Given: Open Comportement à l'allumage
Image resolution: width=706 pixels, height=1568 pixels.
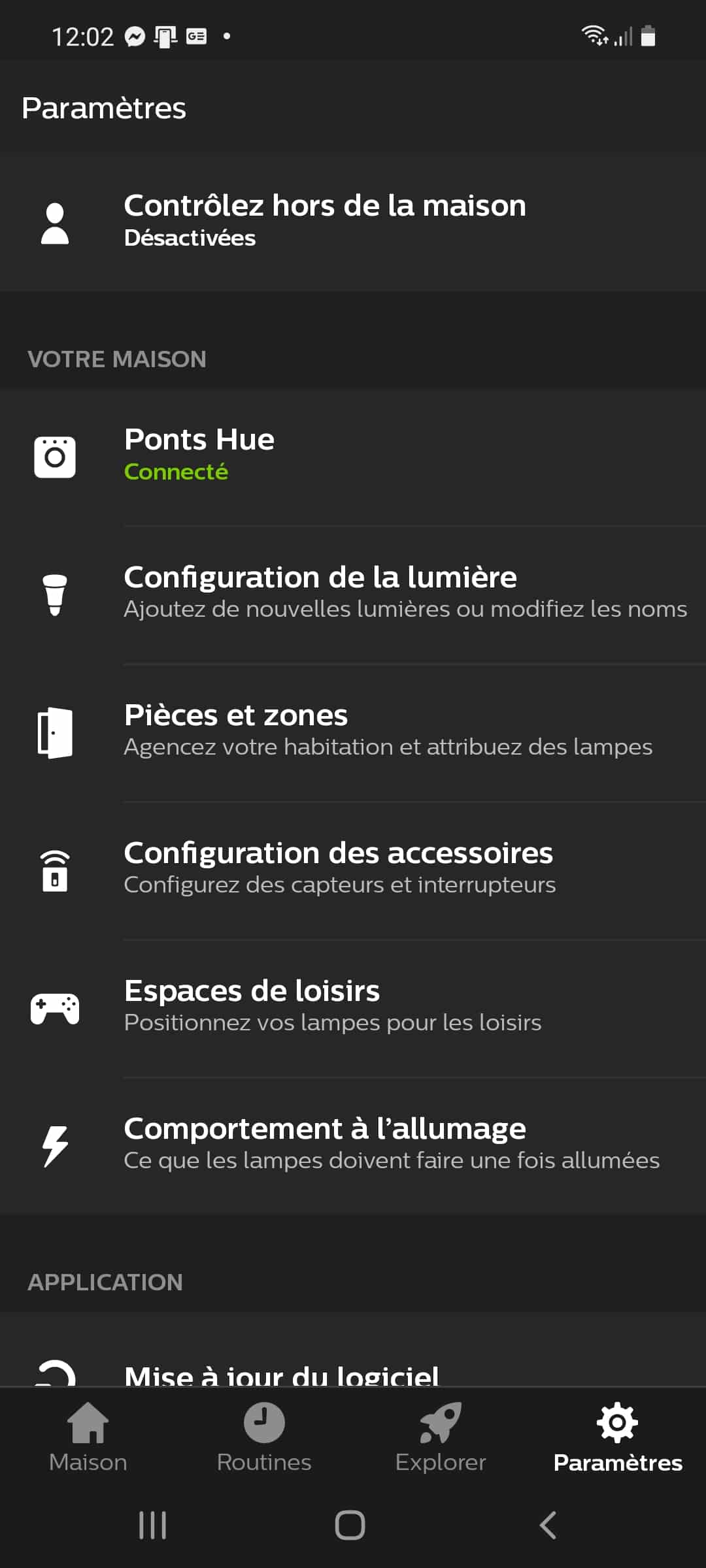Looking at the screenshot, I should 353,1146.
